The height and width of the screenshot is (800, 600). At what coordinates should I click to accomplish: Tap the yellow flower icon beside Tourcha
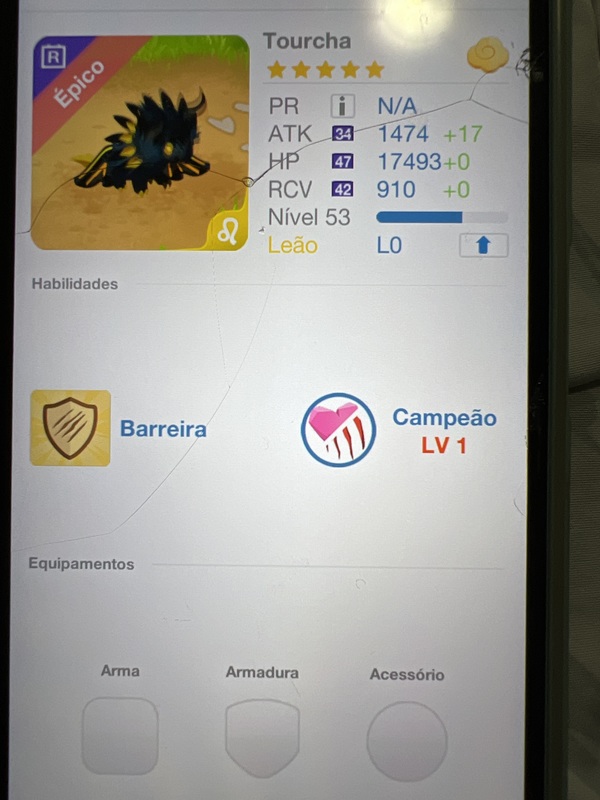487,53
